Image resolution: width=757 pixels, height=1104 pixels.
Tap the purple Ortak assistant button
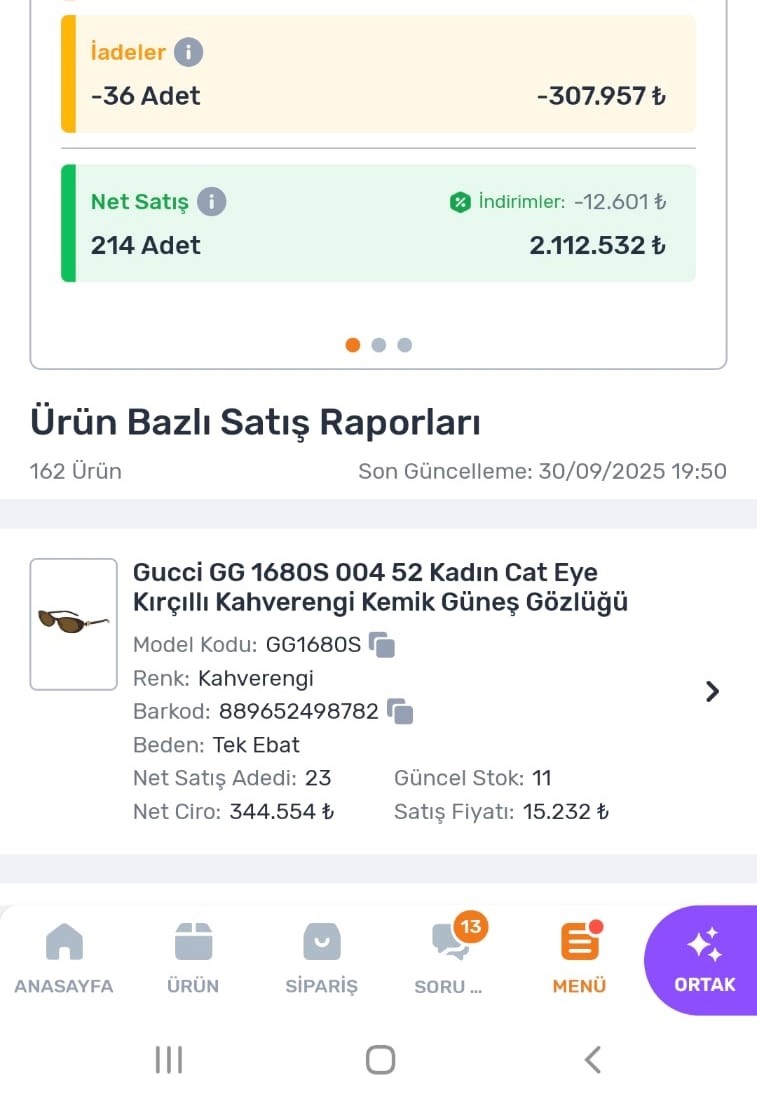(702, 960)
